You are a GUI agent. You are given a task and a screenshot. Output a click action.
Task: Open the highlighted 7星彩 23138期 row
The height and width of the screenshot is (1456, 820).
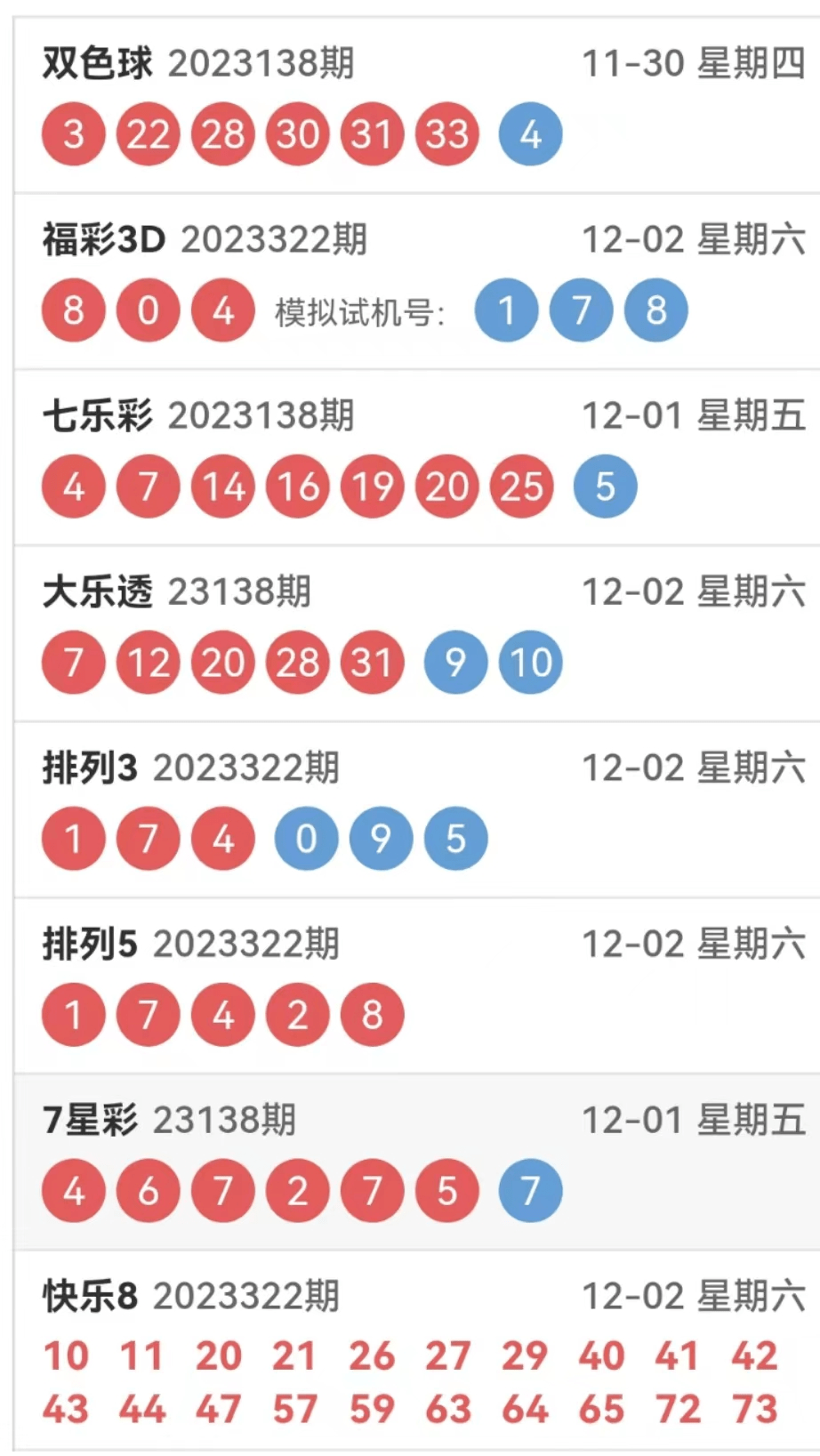point(416,1162)
